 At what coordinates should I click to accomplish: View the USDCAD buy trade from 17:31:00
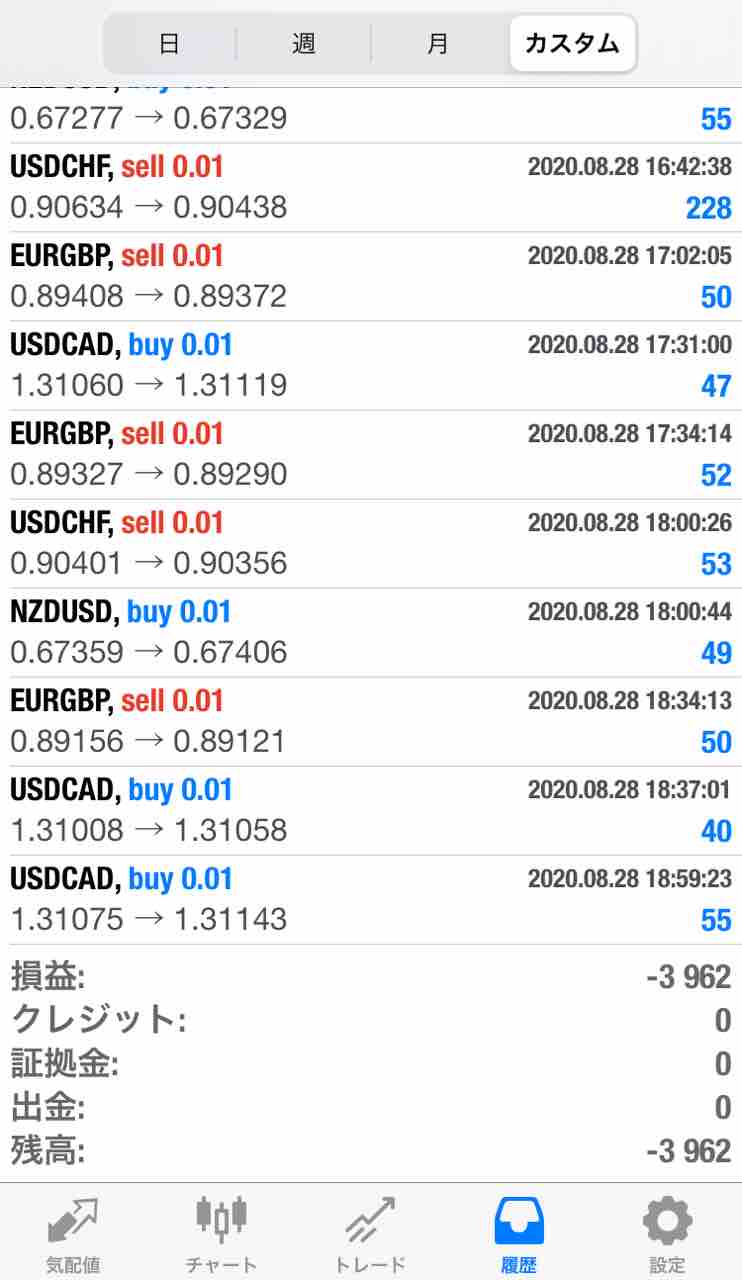click(370, 366)
